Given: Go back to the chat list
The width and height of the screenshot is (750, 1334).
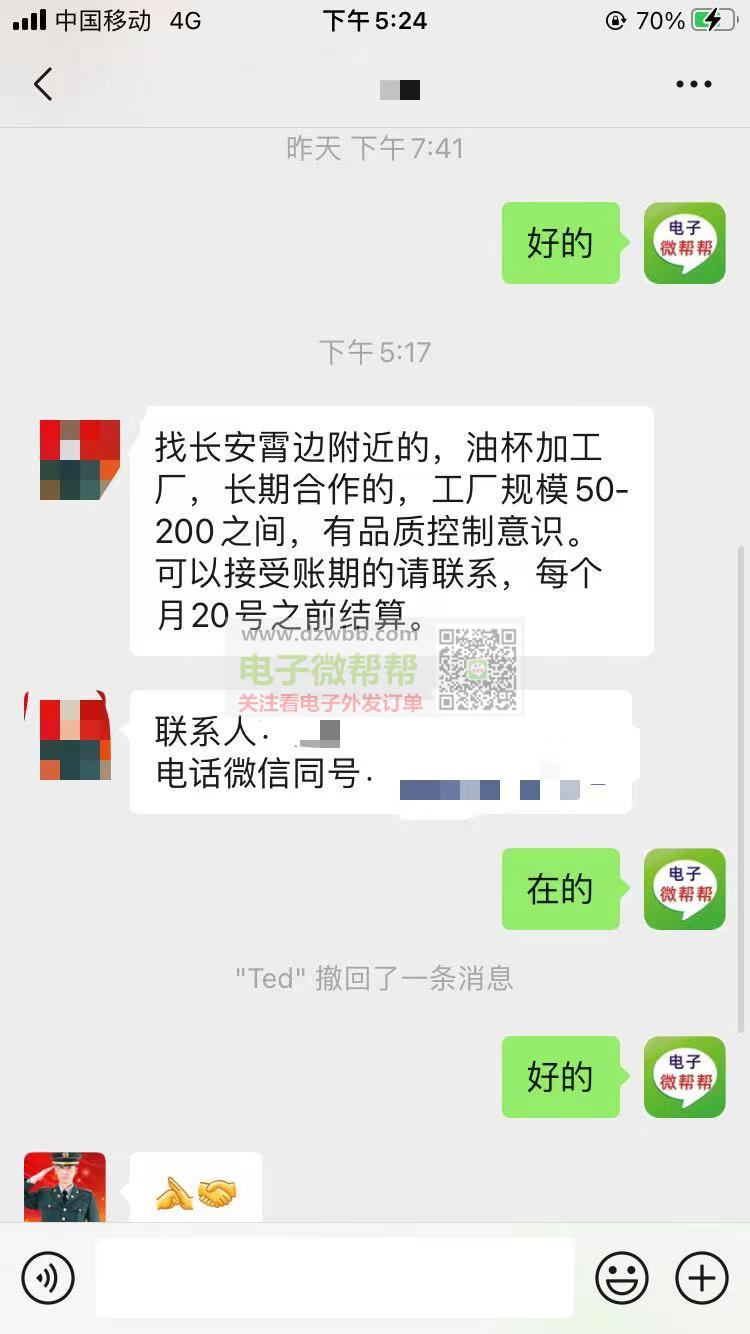Looking at the screenshot, I should tap(42, 85).
